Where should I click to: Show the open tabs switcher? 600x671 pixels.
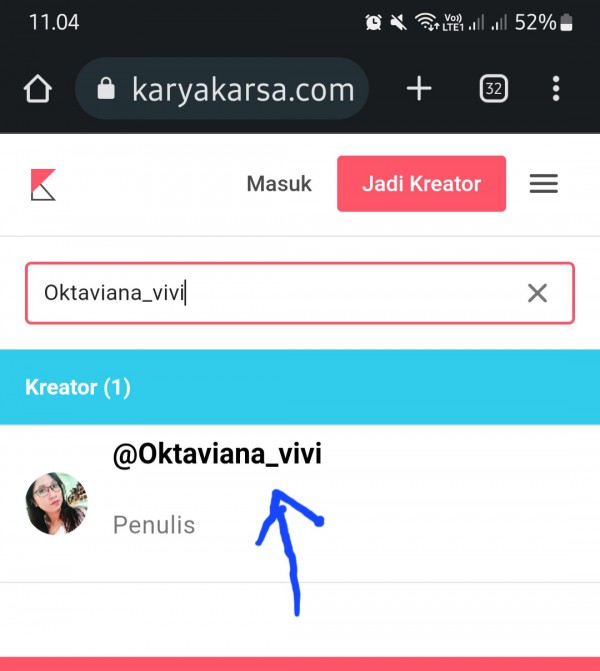[493, 89]
